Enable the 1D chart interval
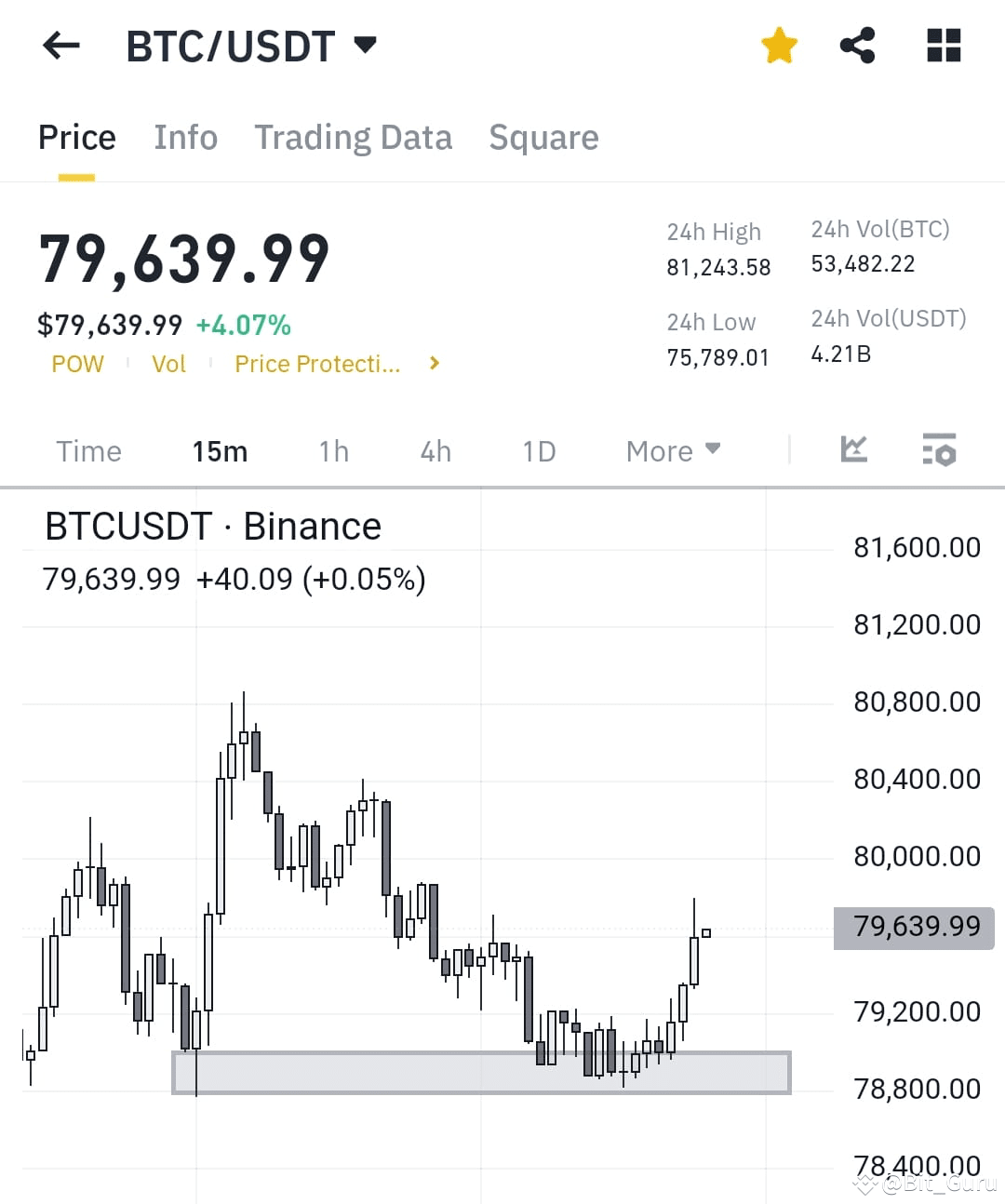The width and height of the screenshot is (1005, 1204). coord(538,450)
